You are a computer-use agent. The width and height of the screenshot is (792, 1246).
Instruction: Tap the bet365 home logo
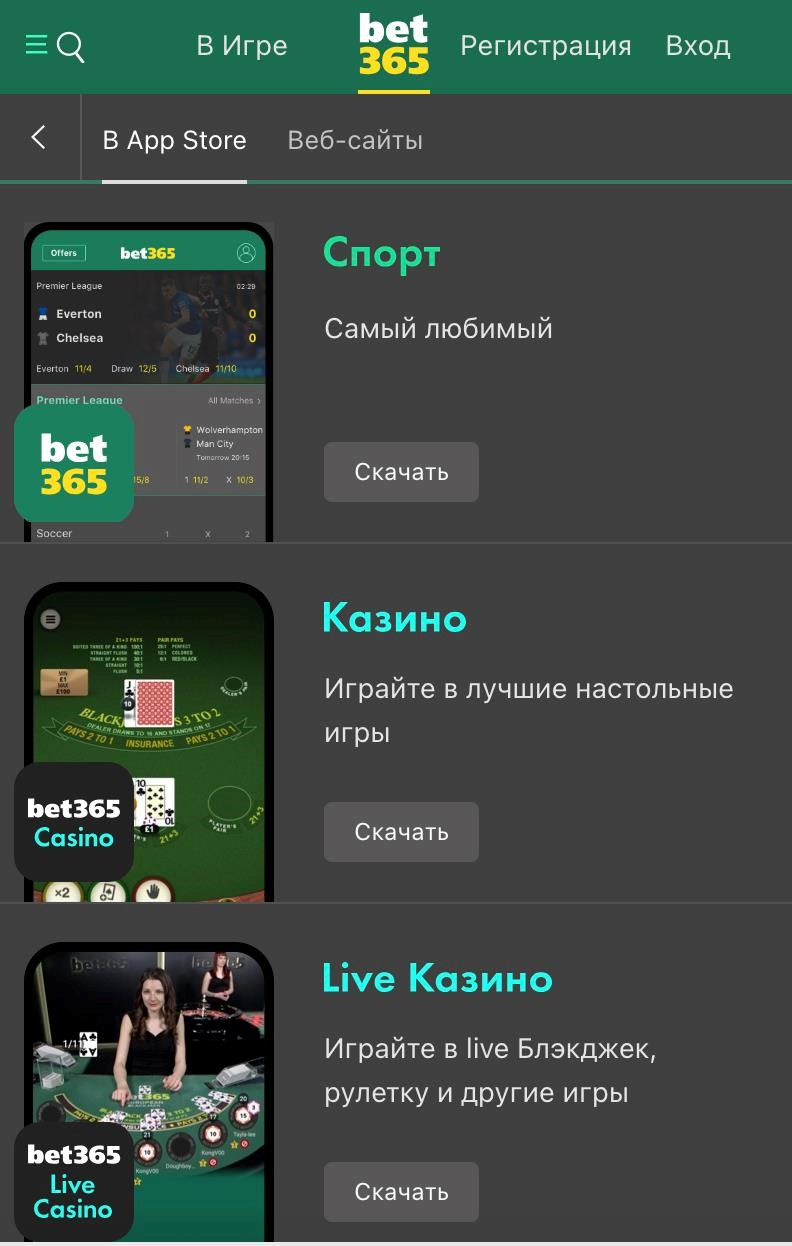click(394, 46)
